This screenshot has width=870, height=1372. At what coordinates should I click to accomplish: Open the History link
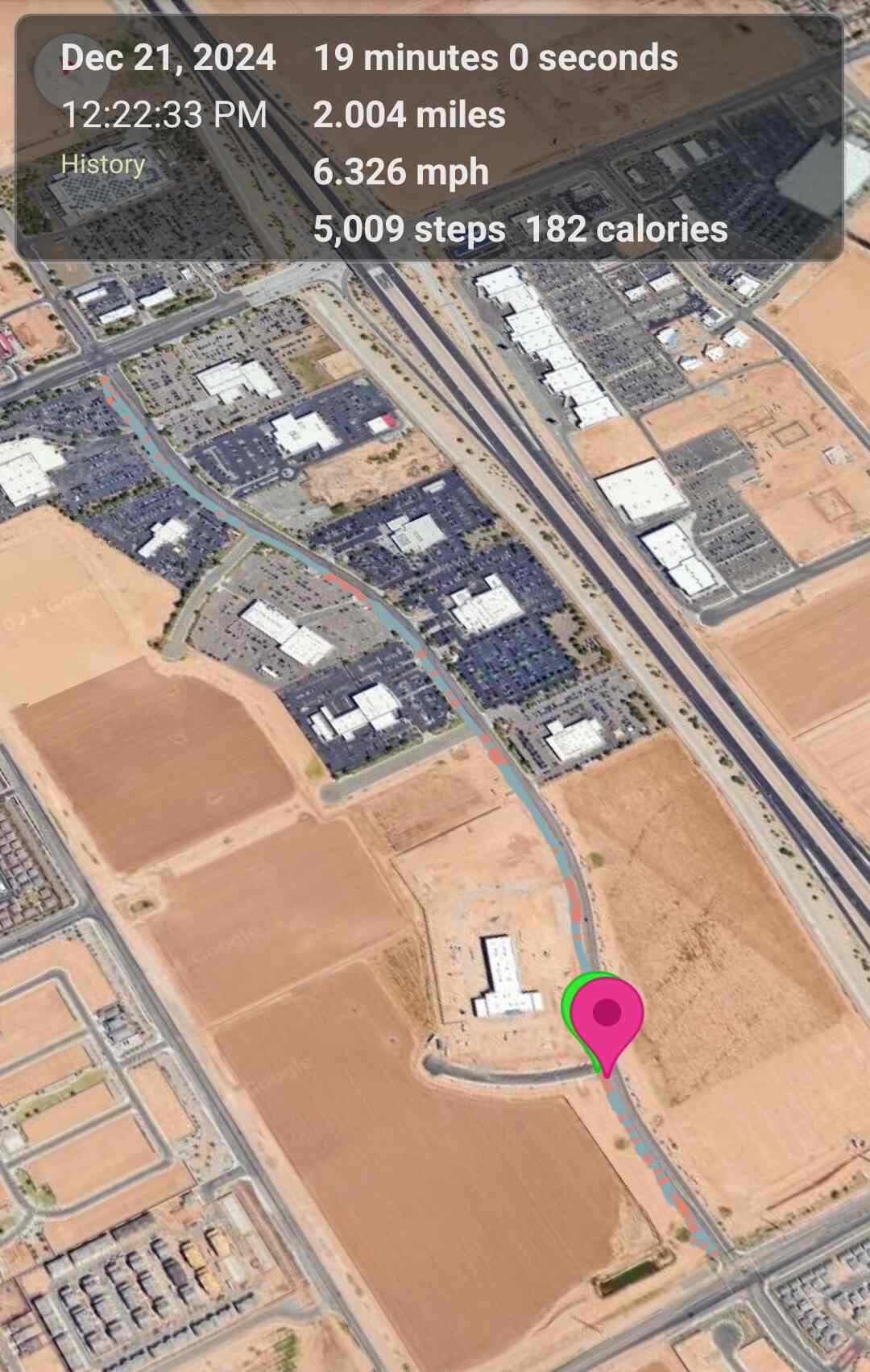tap(103, 164)
